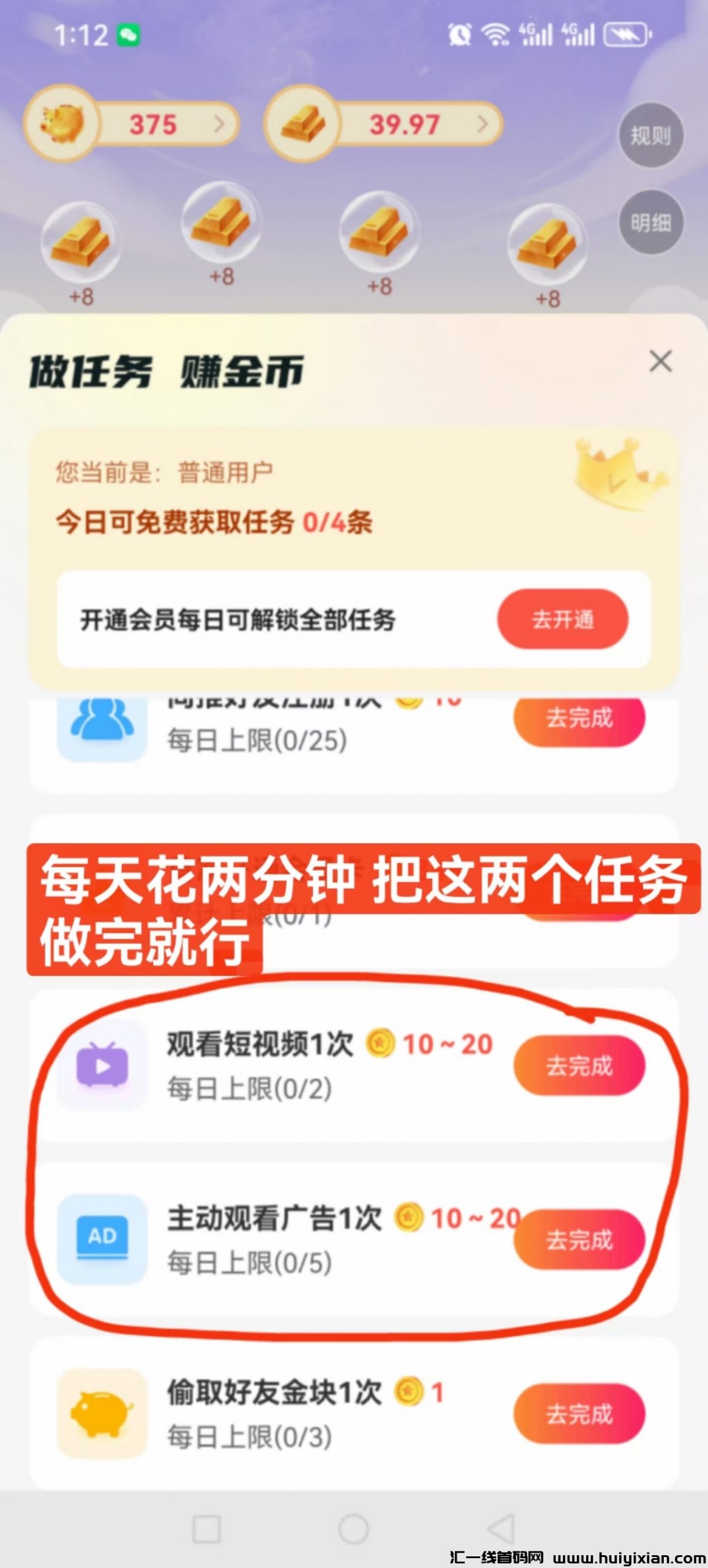Image resolution: width=708 pixels, height=1568 pixels.
Task: Open the 规则 rules button
Action: [x=650, y=135]
